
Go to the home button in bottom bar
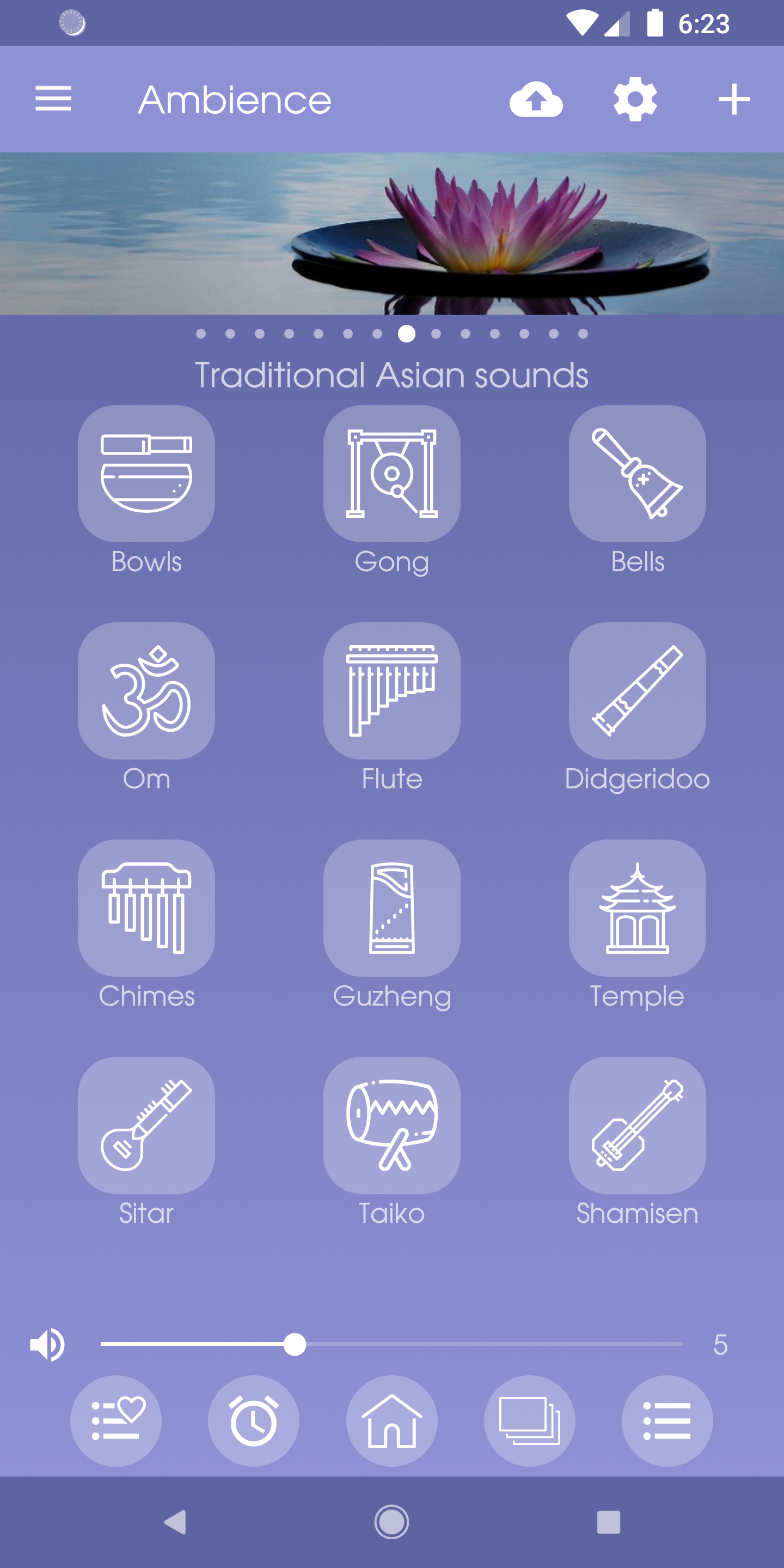click(391, 1420)
